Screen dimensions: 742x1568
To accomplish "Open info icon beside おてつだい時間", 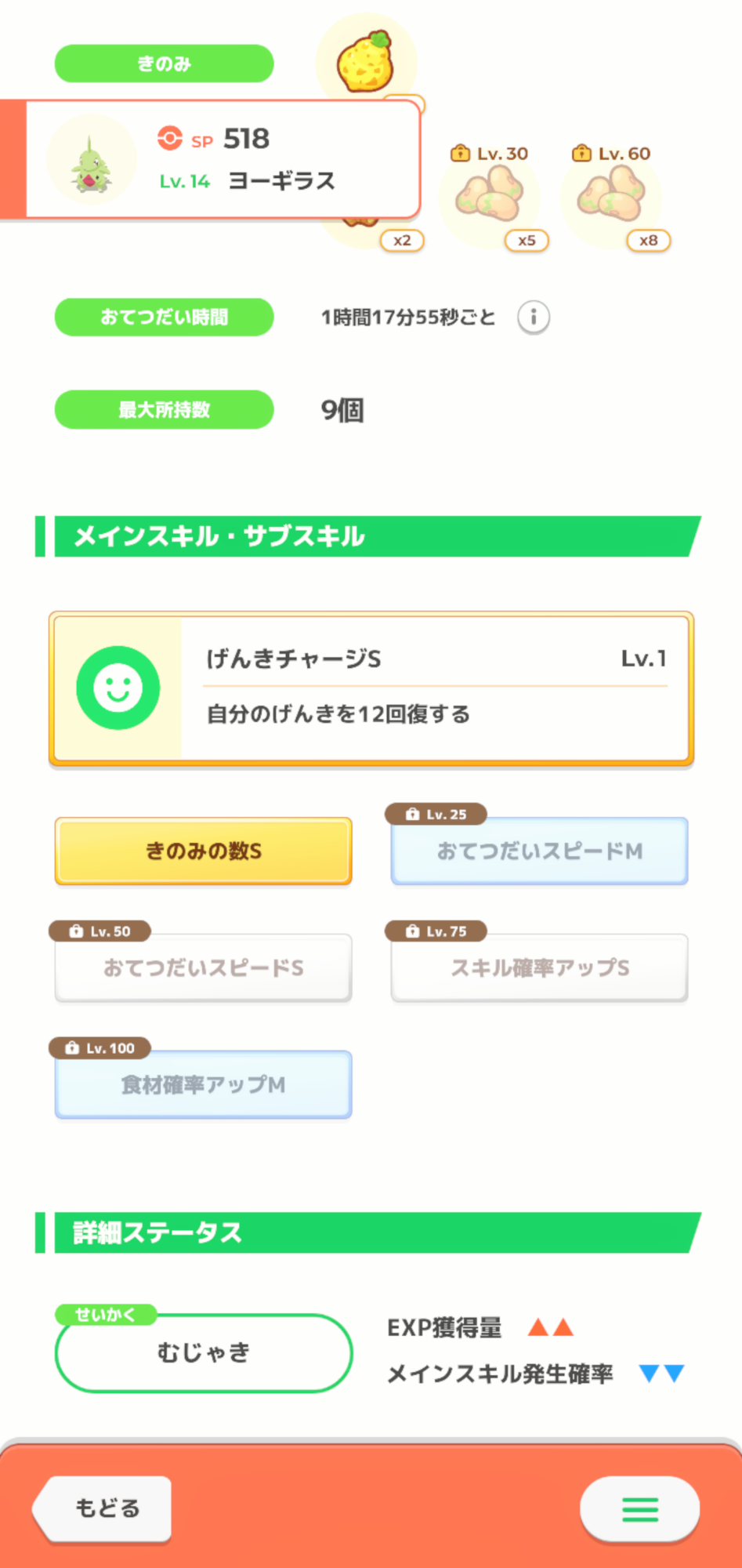I will pos(534,318).
